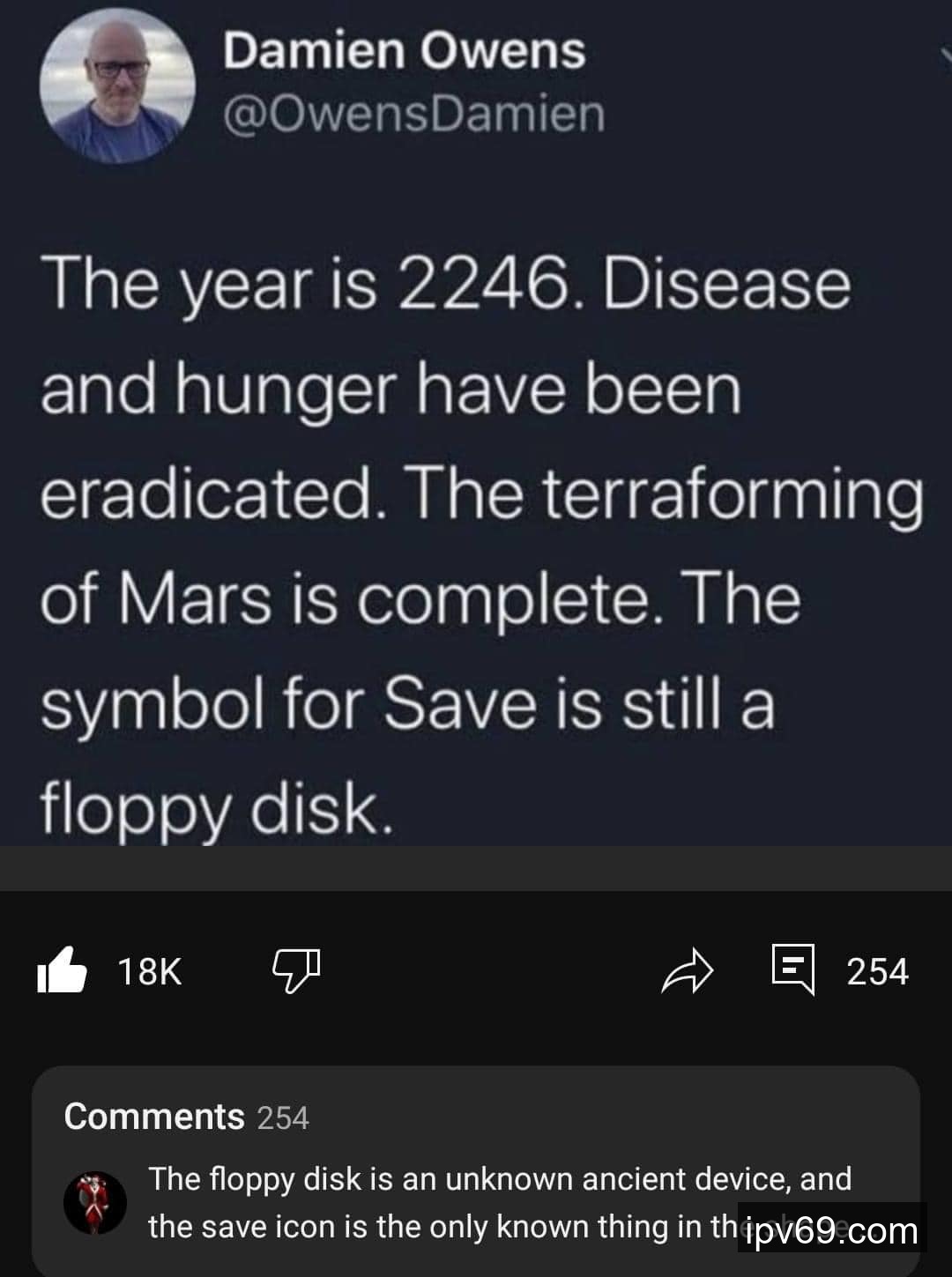Expand the Comments card about floppy disk
The width and height of the screenshot is (952, 1277).
point(476,1172)
